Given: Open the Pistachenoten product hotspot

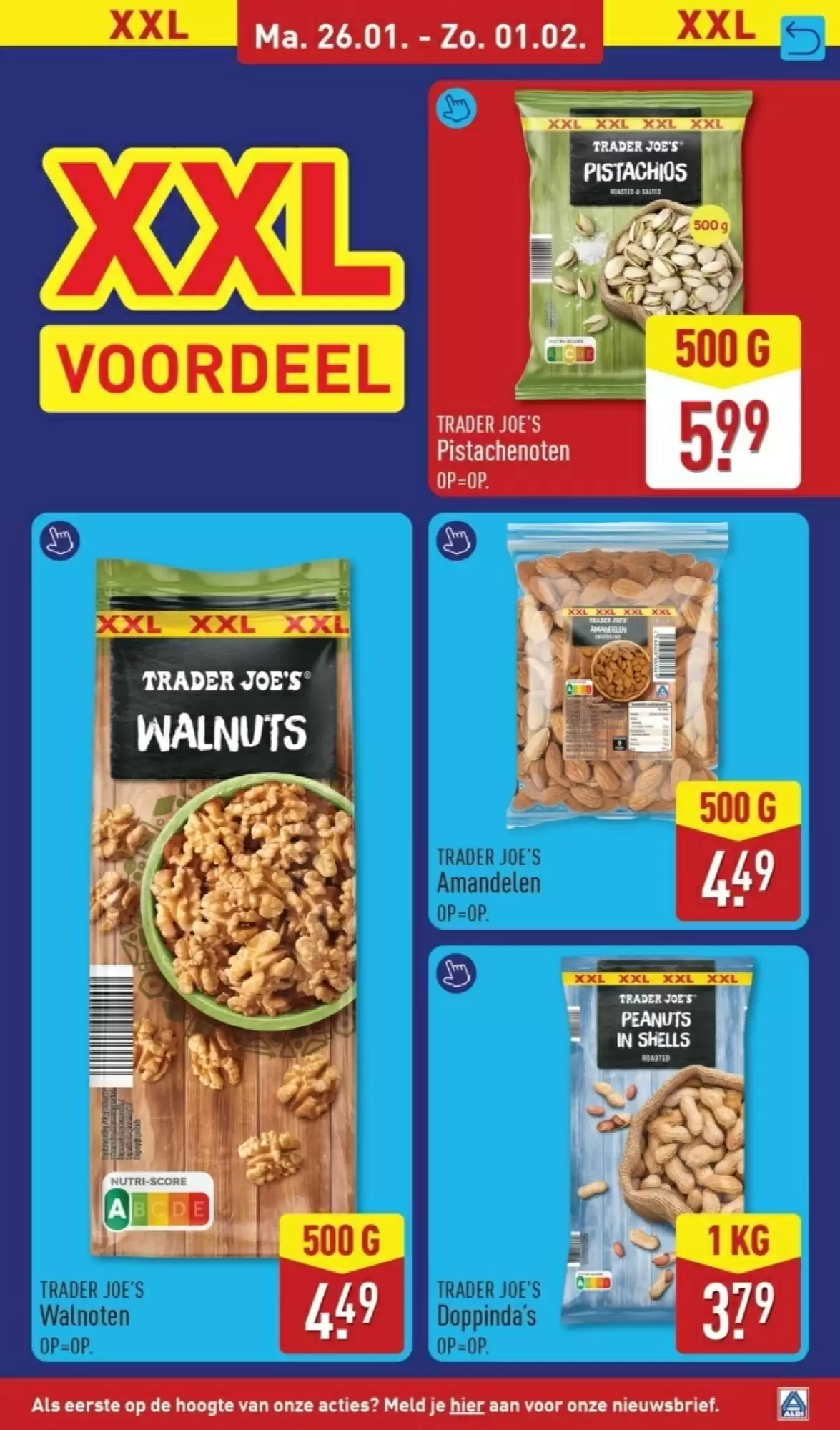Looking at the screenshot, I should (x=456, y=109).
